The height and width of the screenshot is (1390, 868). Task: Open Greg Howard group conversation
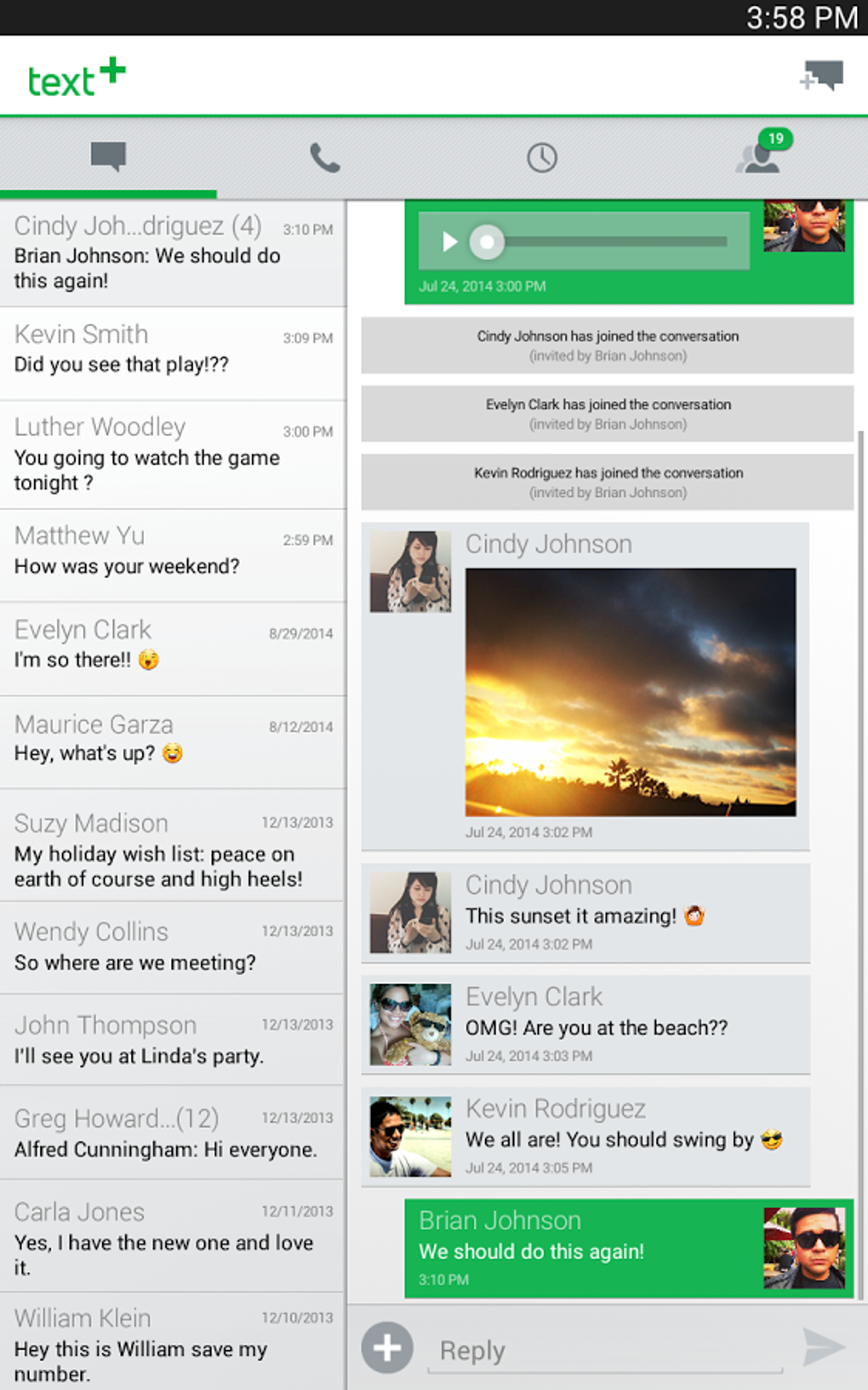tap(173, 1133)
